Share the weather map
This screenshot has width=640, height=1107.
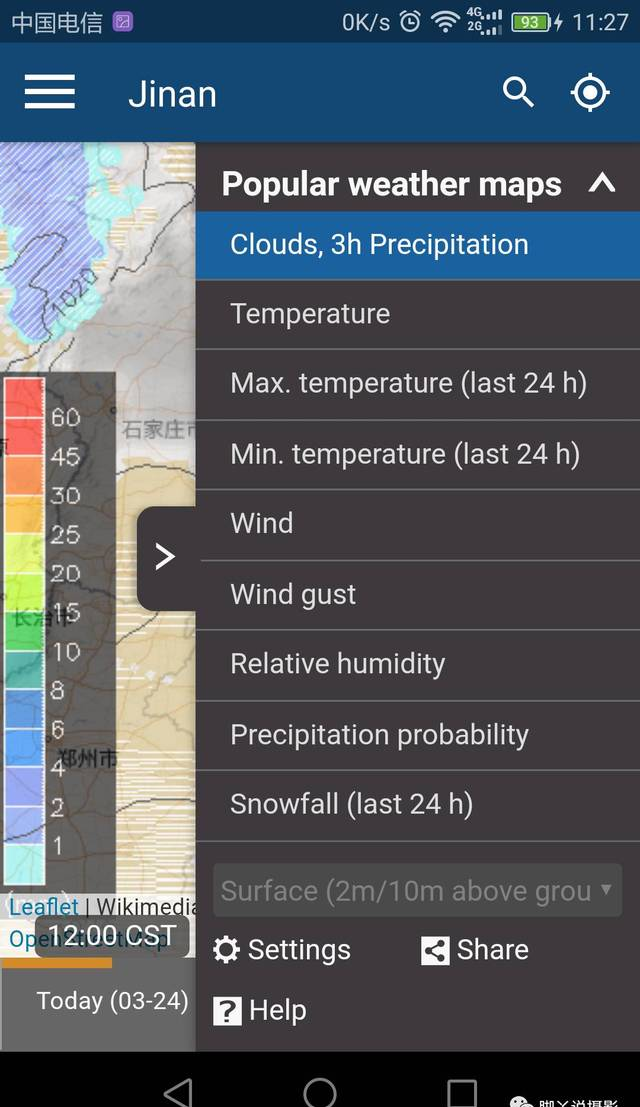click(x=474, y=950)
